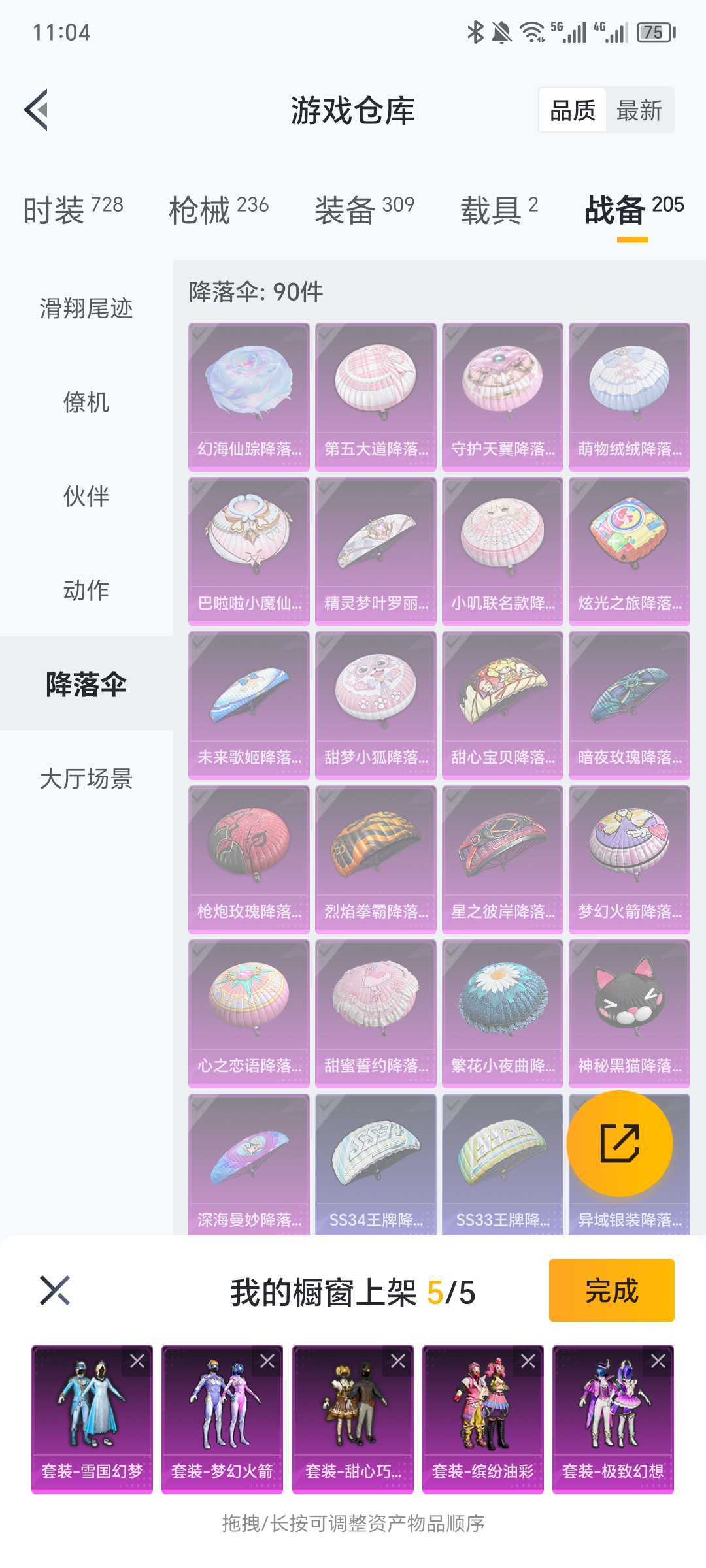This screenshot has height=1568, width=706.
Task: Confirm showcase with 完成 button
Action: (611, 1290)
